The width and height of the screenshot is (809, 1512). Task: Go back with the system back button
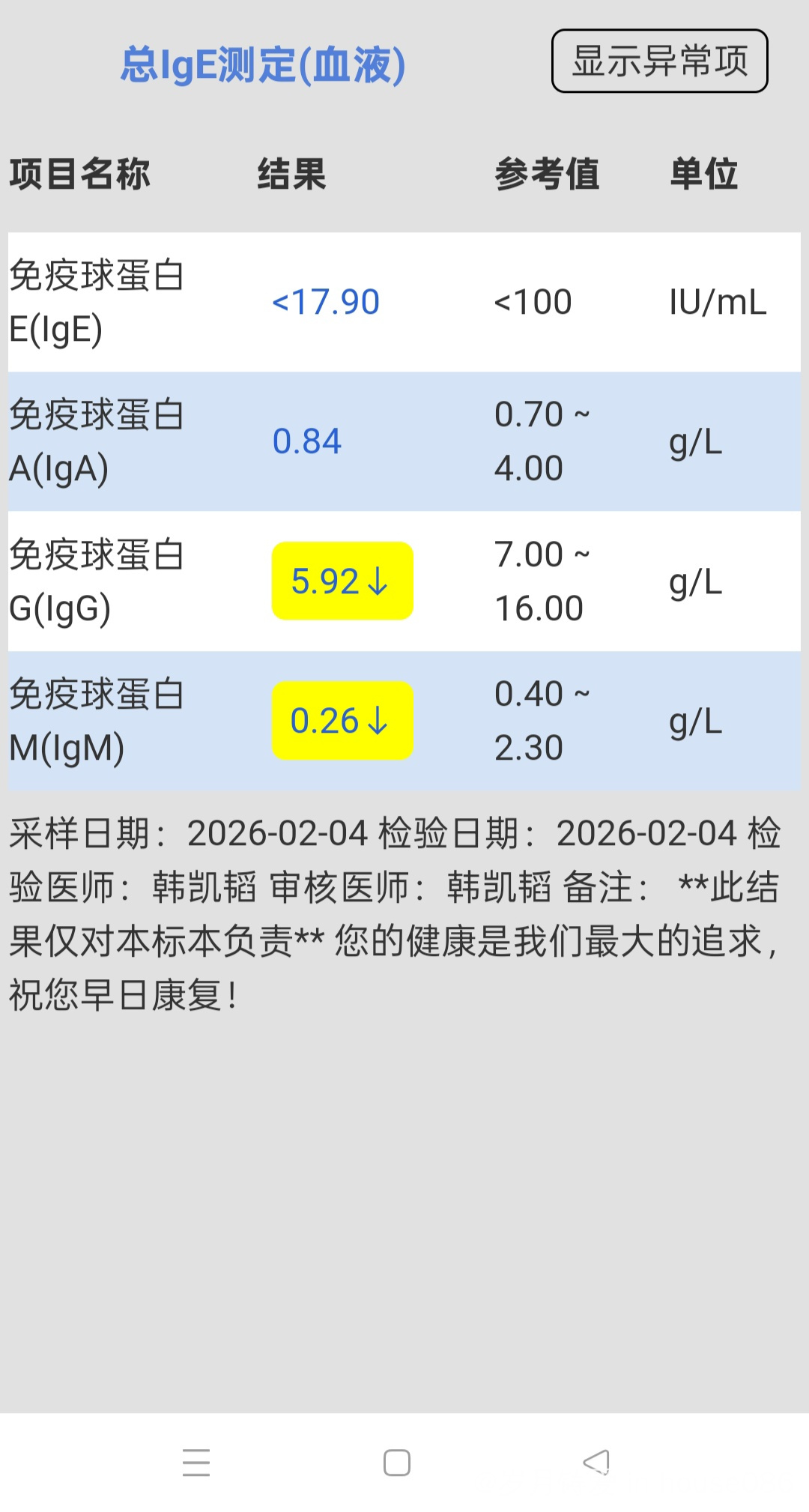pos(596,1462)
